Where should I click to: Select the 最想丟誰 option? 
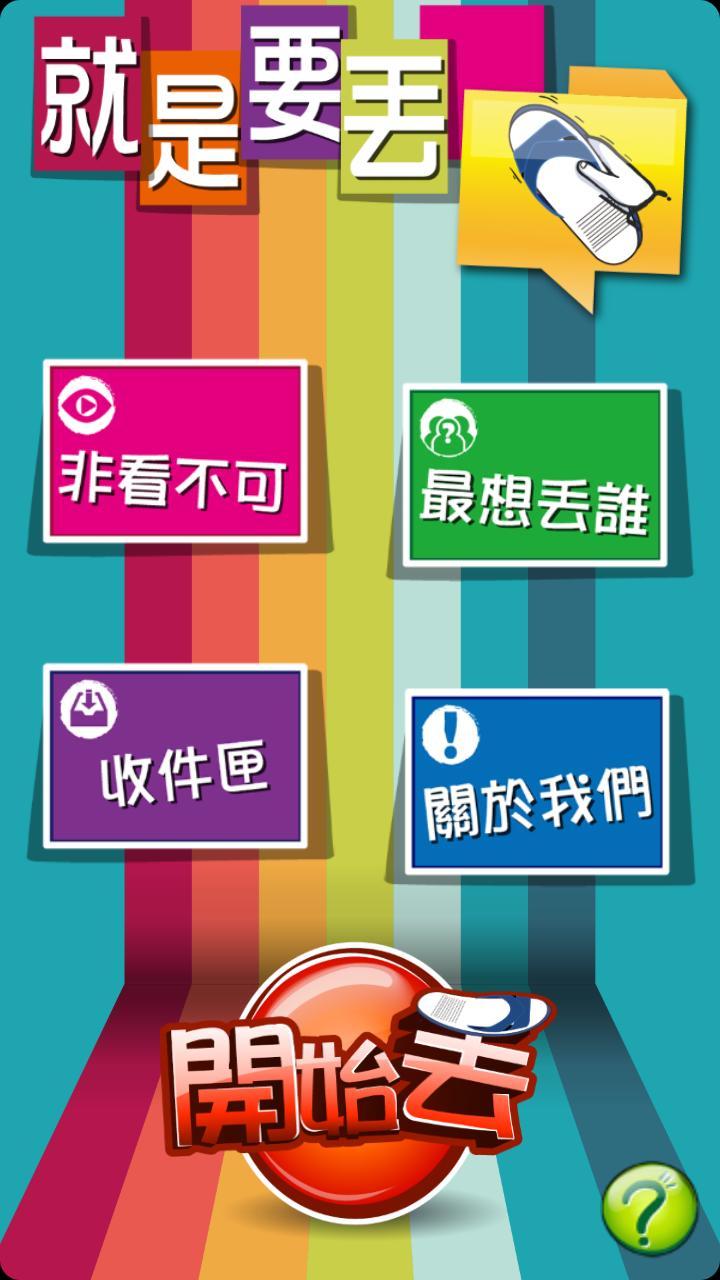click(535, 476)
